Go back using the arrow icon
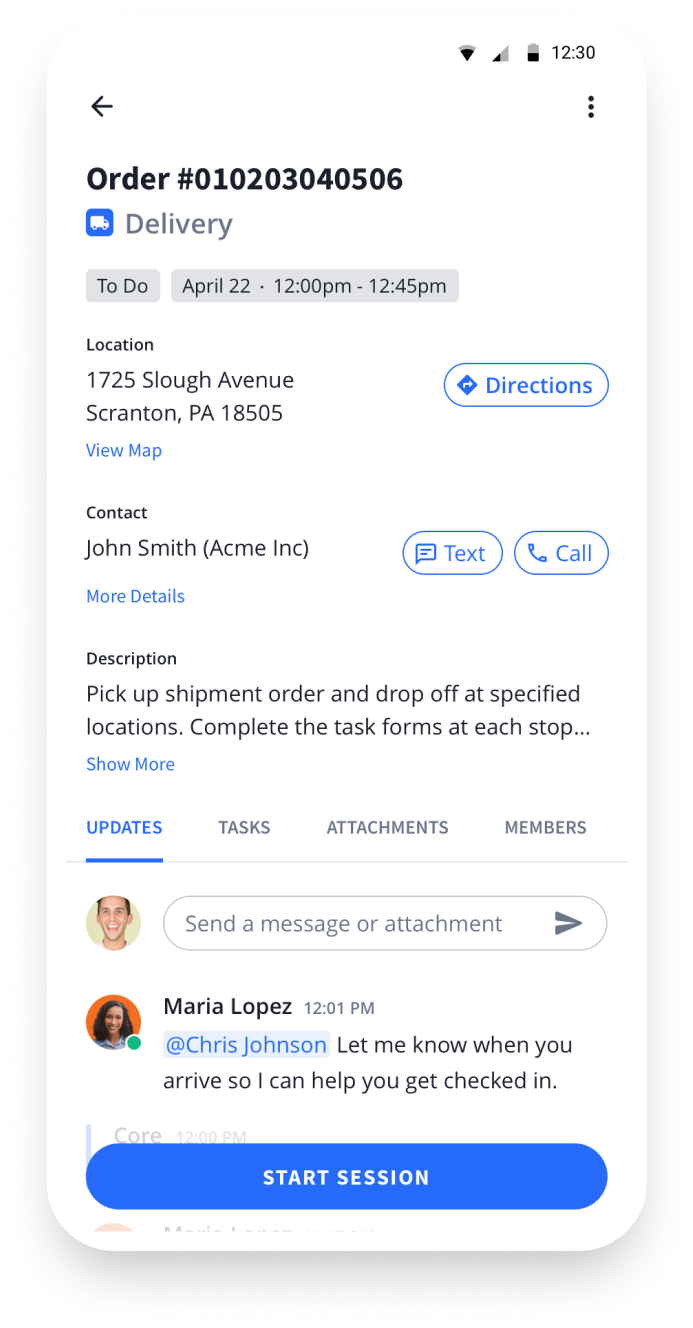 click(102, 107)
